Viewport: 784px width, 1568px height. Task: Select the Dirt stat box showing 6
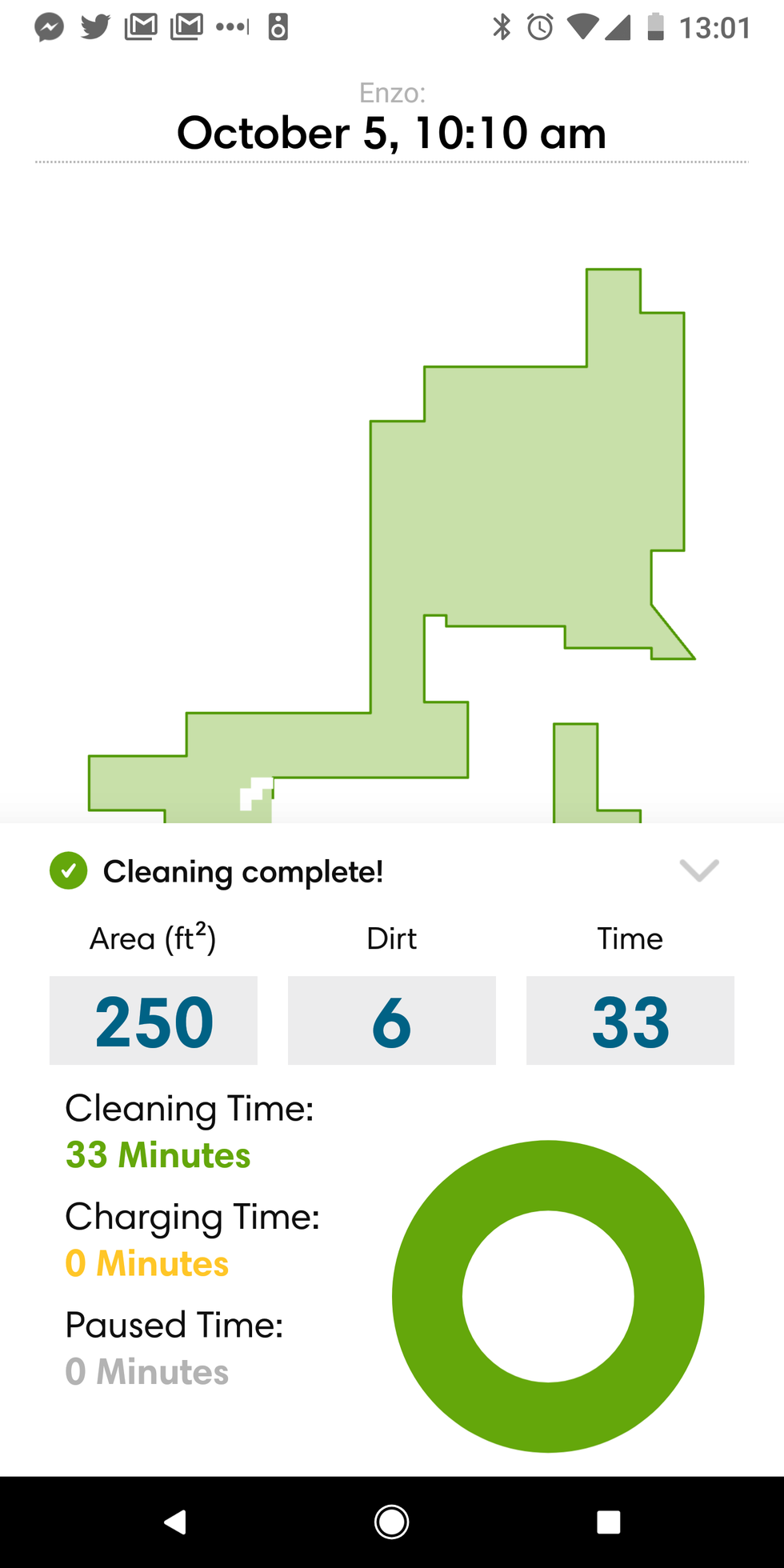point(391,1021)
